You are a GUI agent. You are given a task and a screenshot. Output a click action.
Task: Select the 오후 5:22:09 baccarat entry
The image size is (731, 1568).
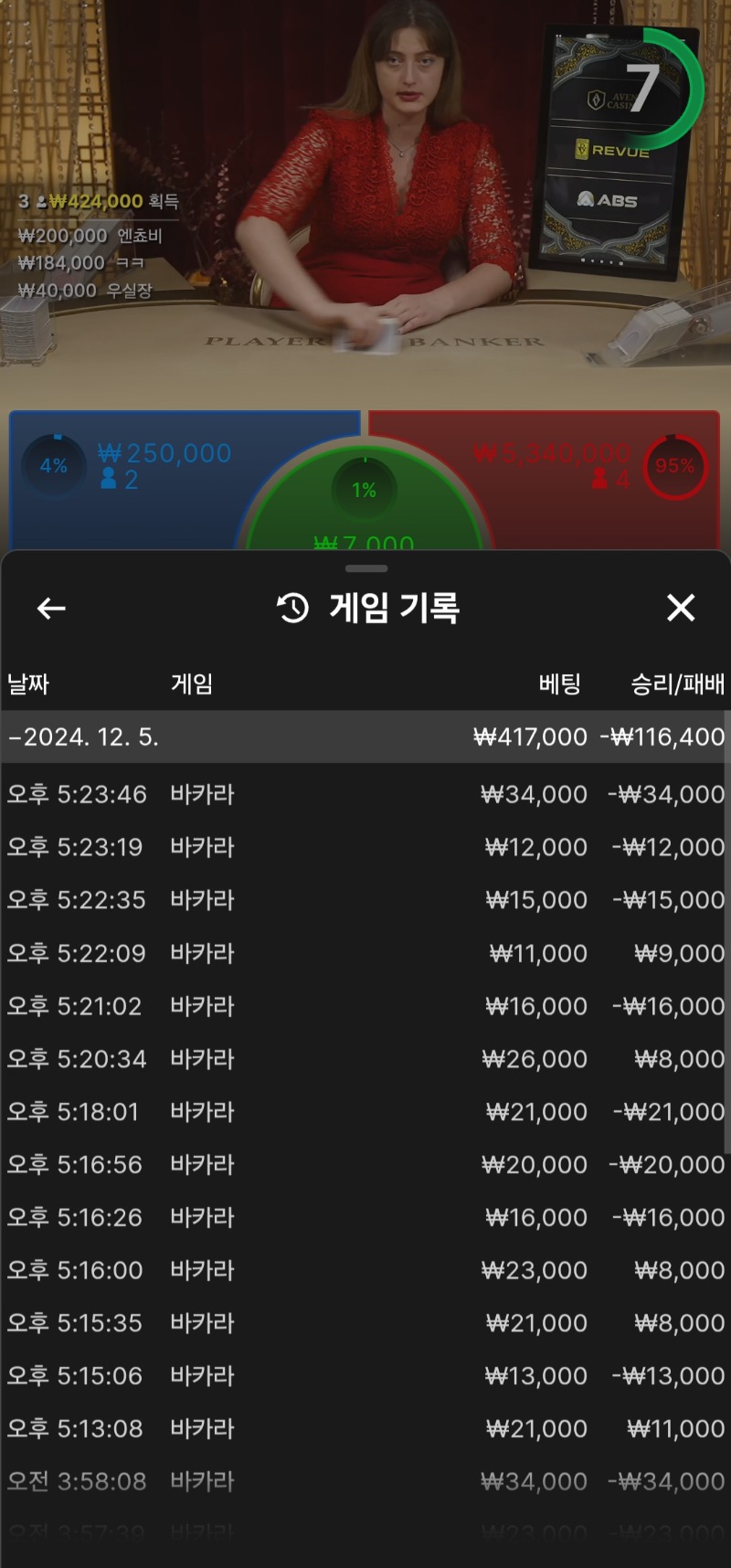tap(365, 953)
